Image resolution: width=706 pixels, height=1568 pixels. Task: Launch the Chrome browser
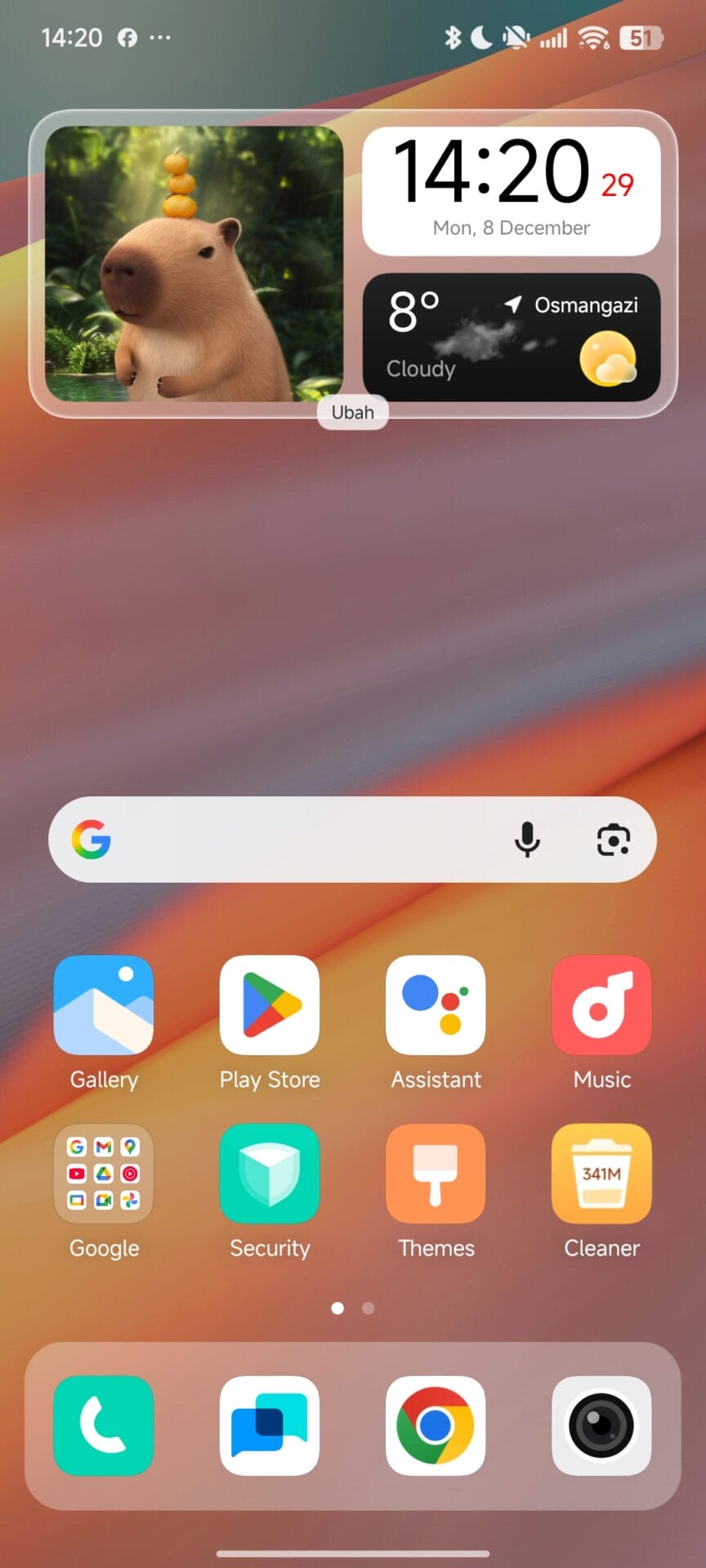pos(436,1426)
